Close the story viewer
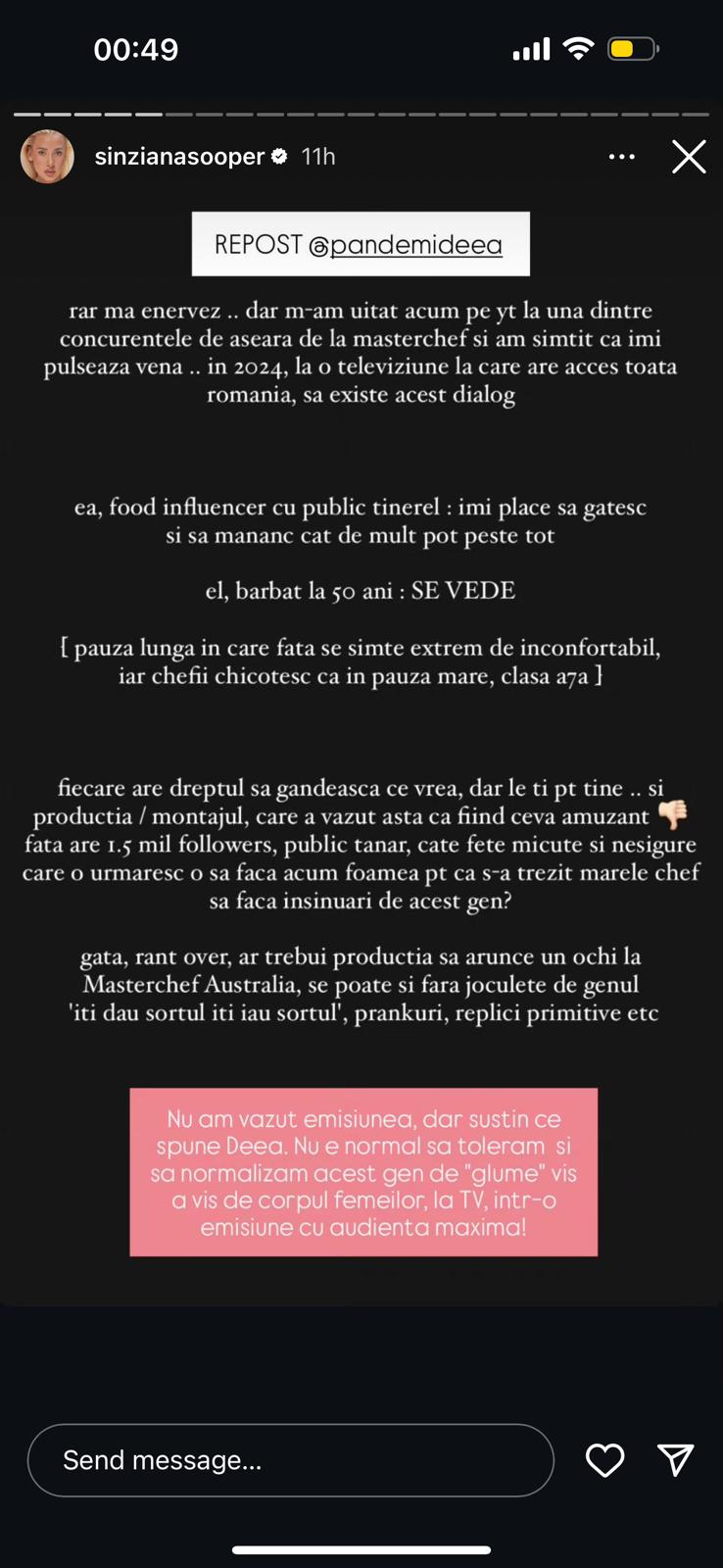Screen dimensions: 723x1568 pos(689,157)
